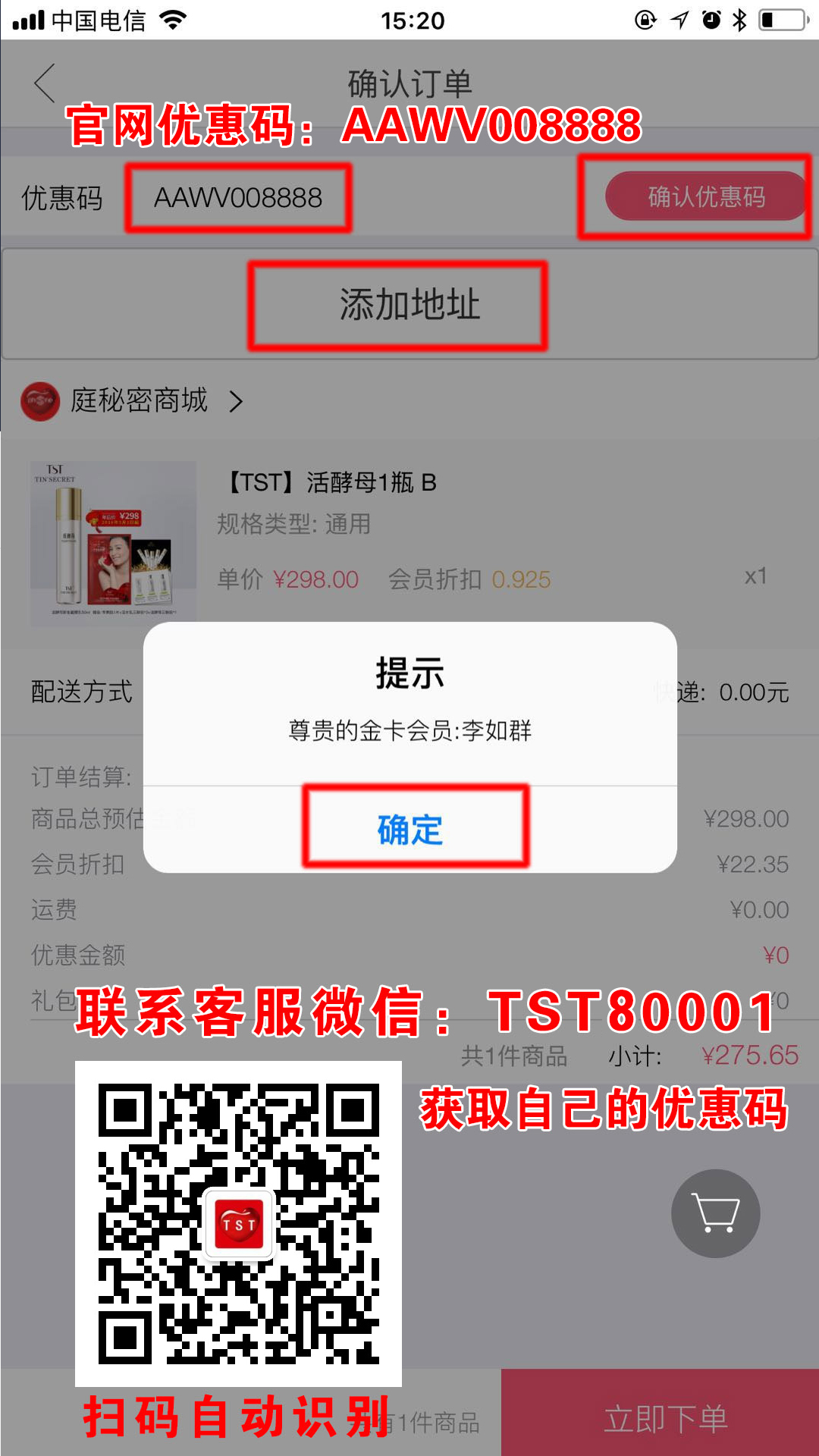Screen dimensions: 819x1456
Task: Add a delivery address via 添加地址
Action: [x=409, y=305]
